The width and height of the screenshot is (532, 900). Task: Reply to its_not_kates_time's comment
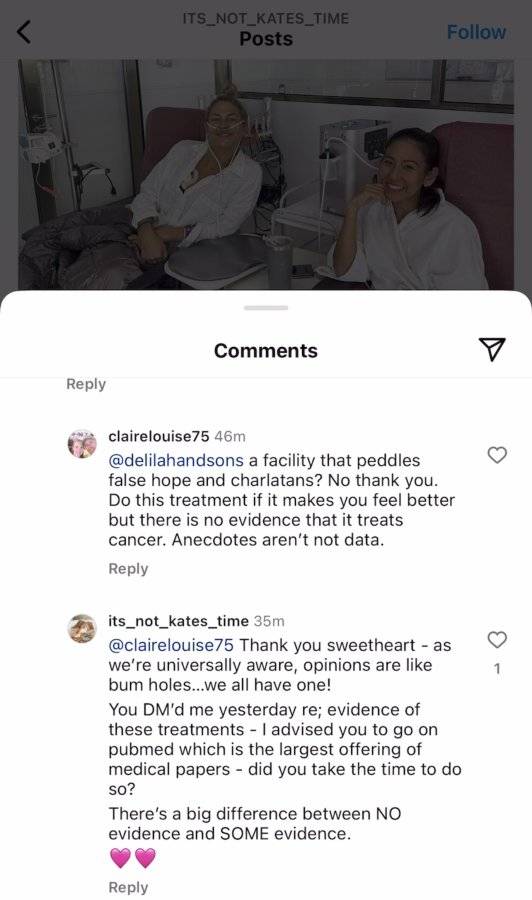click(x=129, y=887)
